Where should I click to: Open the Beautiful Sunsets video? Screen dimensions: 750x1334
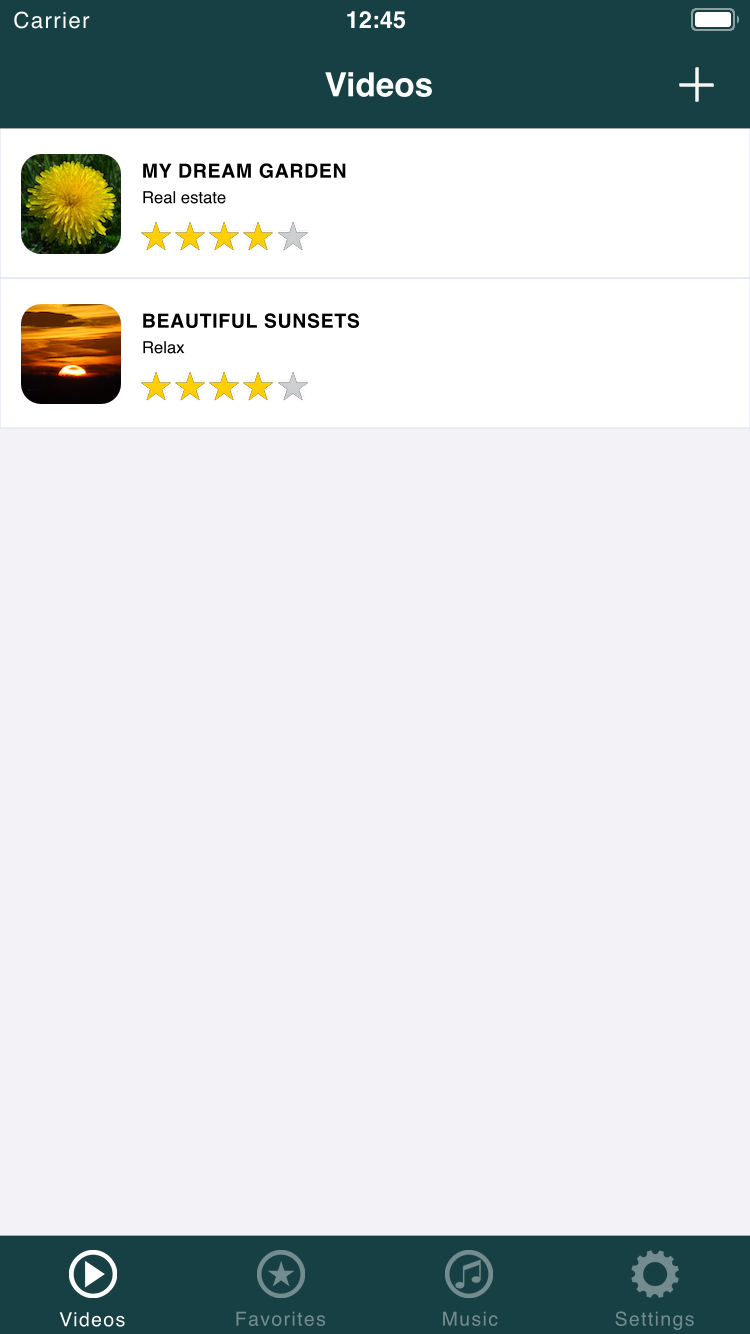tap(375, 353)
